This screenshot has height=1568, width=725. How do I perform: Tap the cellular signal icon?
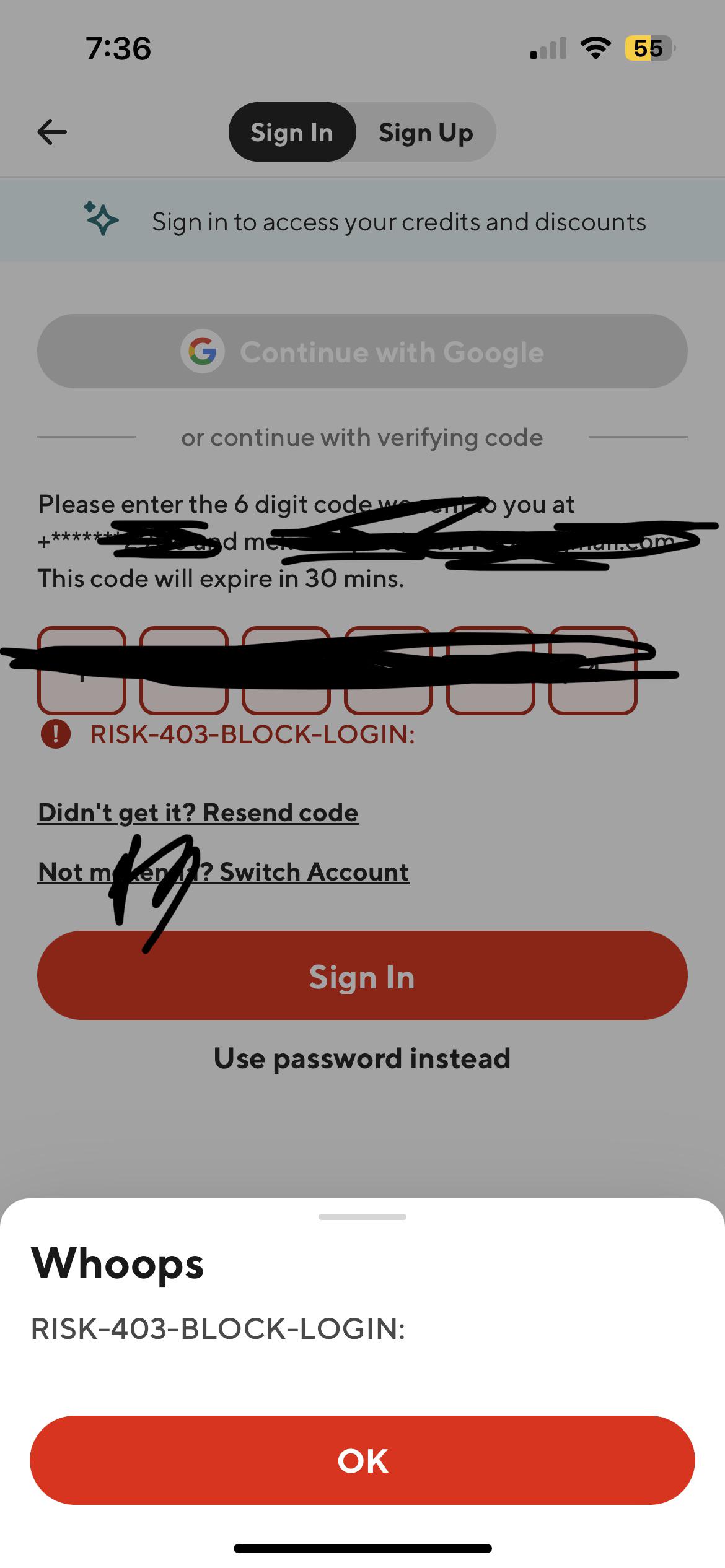click(x=548, y=47)
